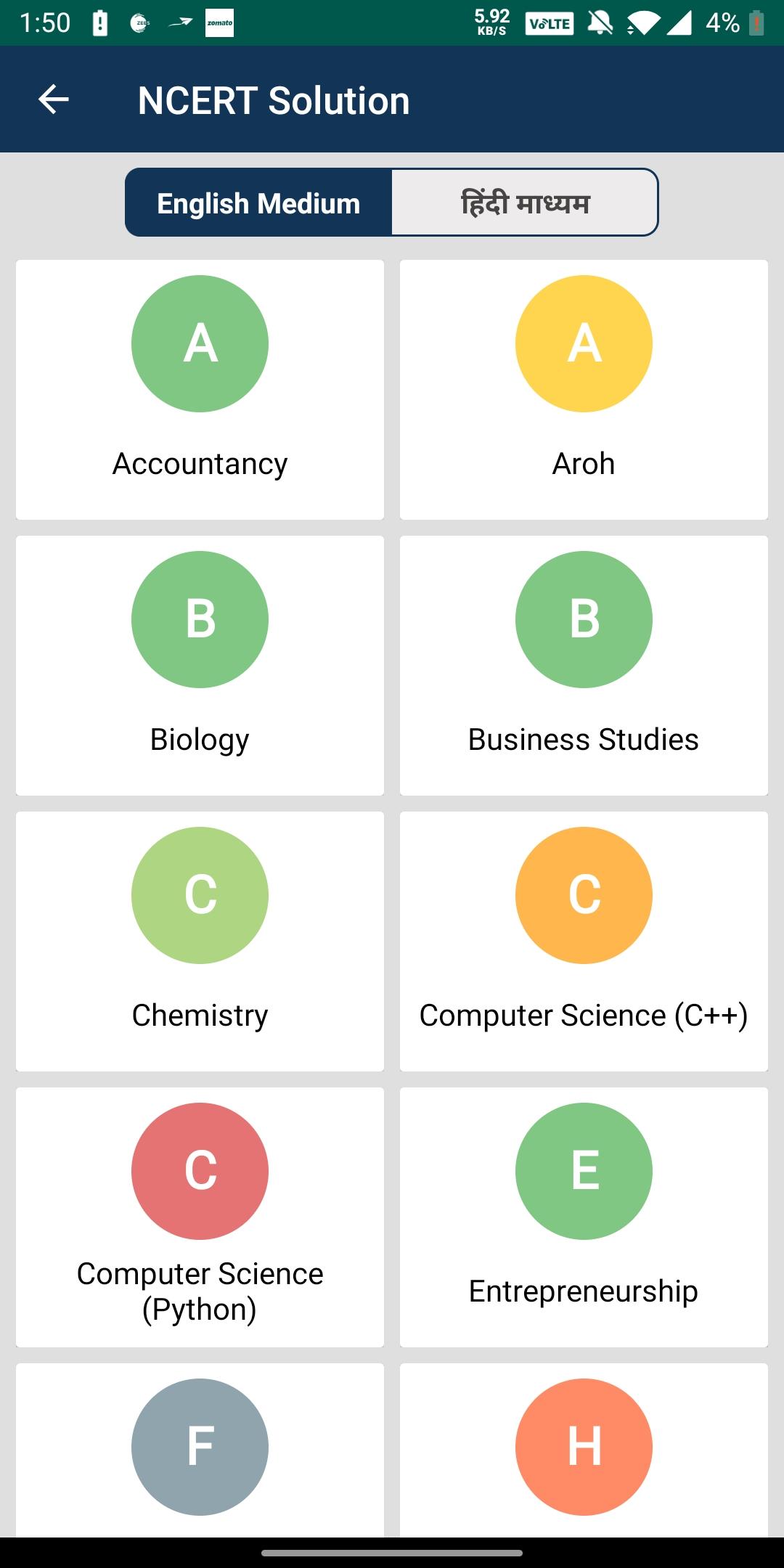784x1568 pixels.
Task: Open the Aroh subject card
Action: pos(584,390)
